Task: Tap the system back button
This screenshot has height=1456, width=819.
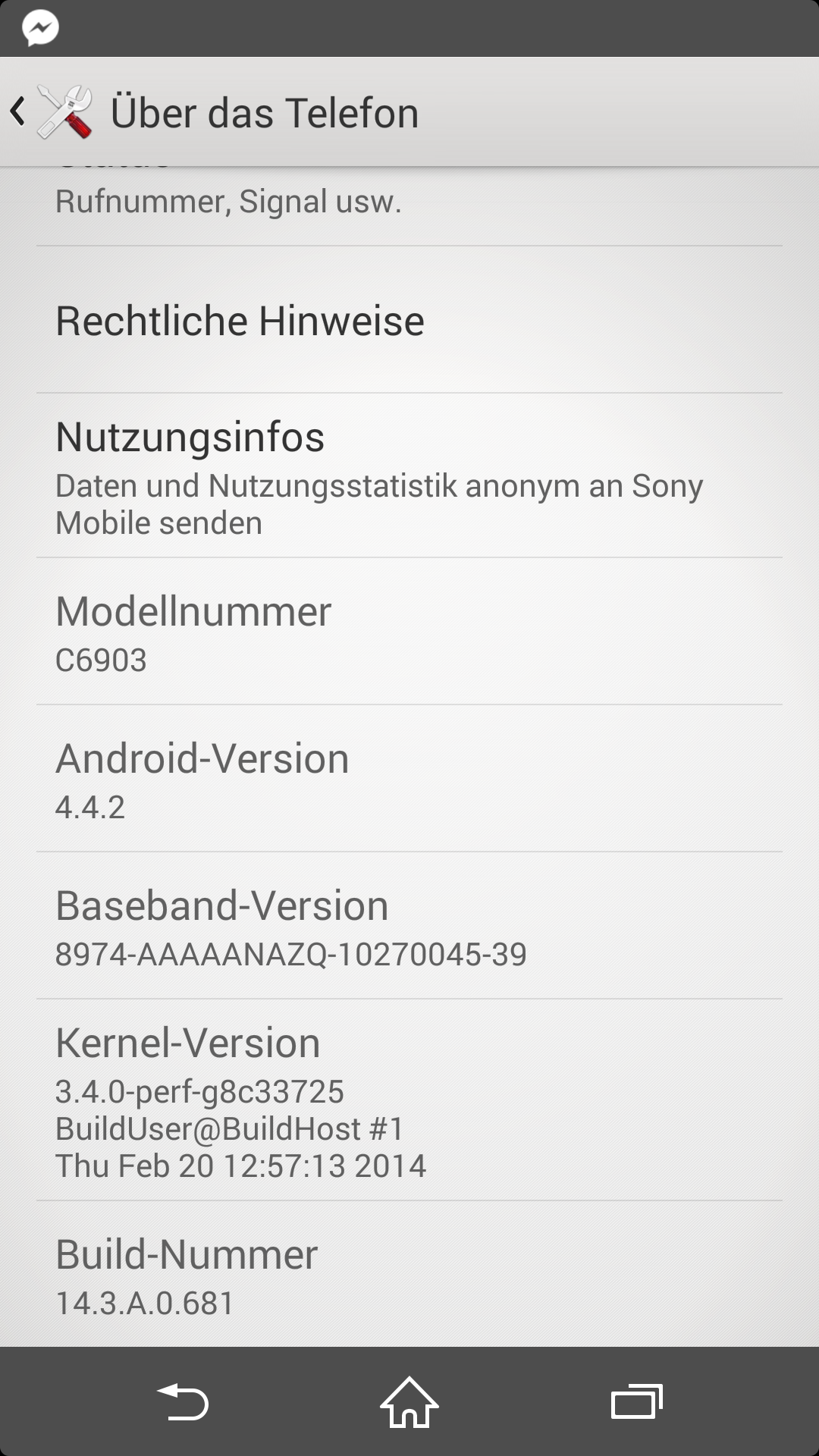Action: coord(182,1401)
